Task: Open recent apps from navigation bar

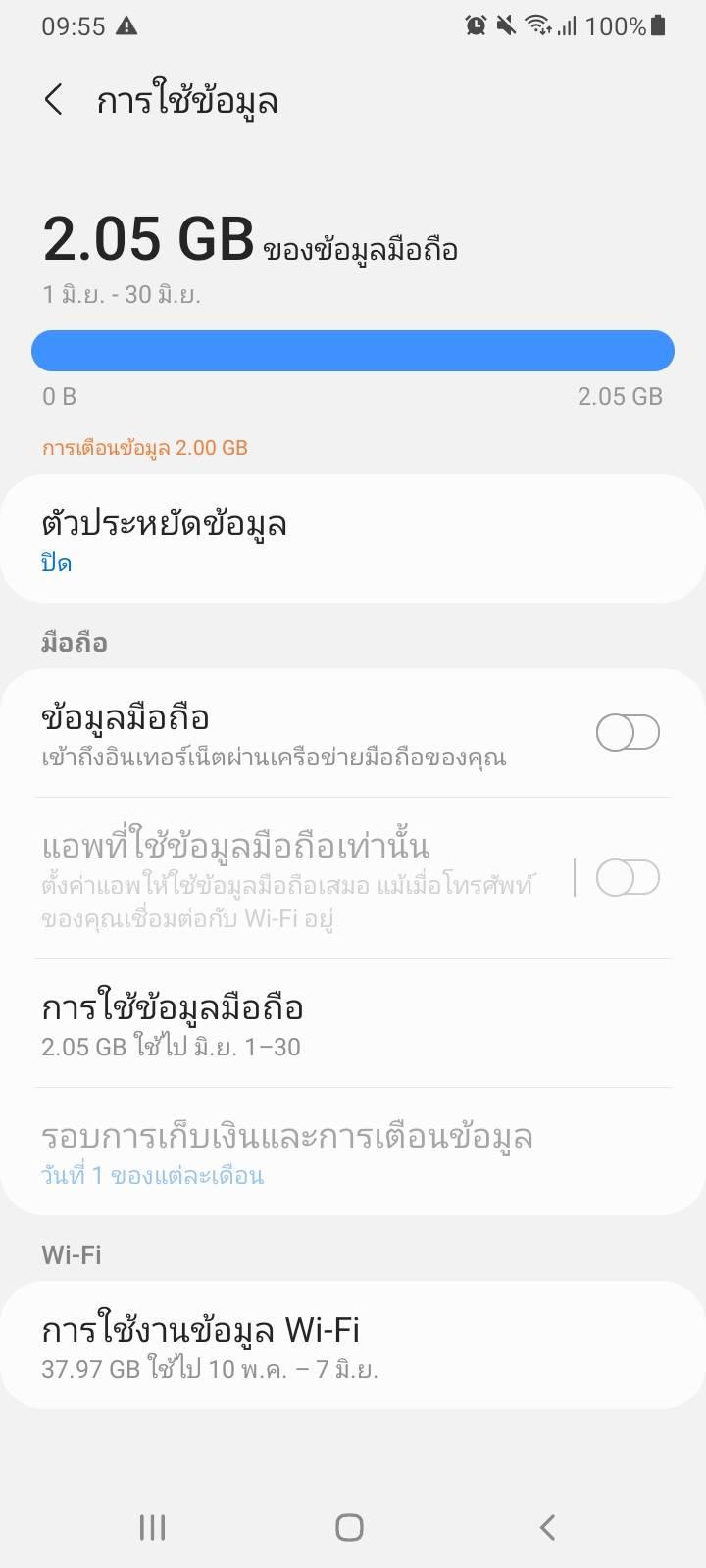Action: point(152,1527)
